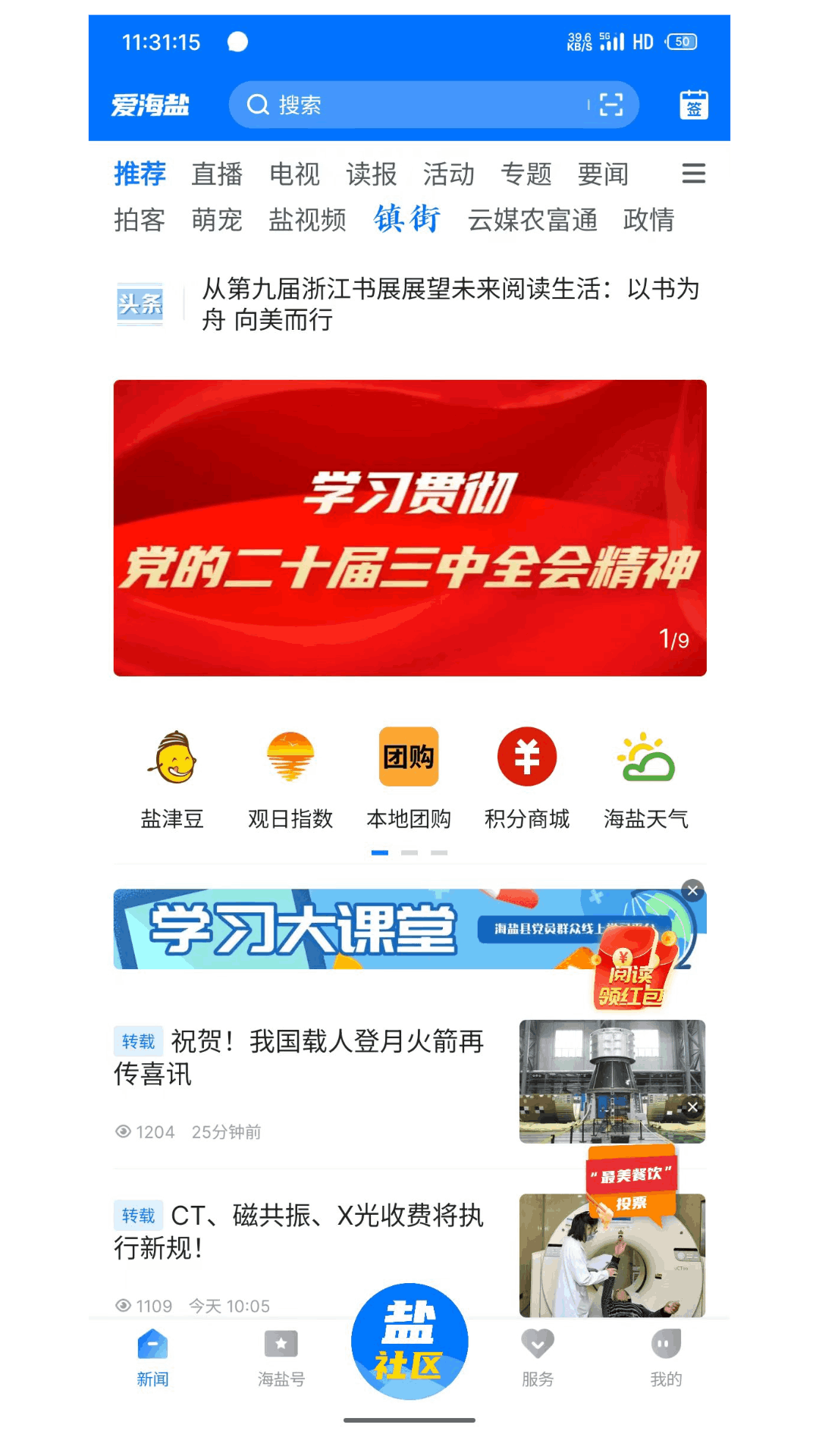Go to the 盐社区 center button
This screenshot has width=819, height=1456.
409,1341
